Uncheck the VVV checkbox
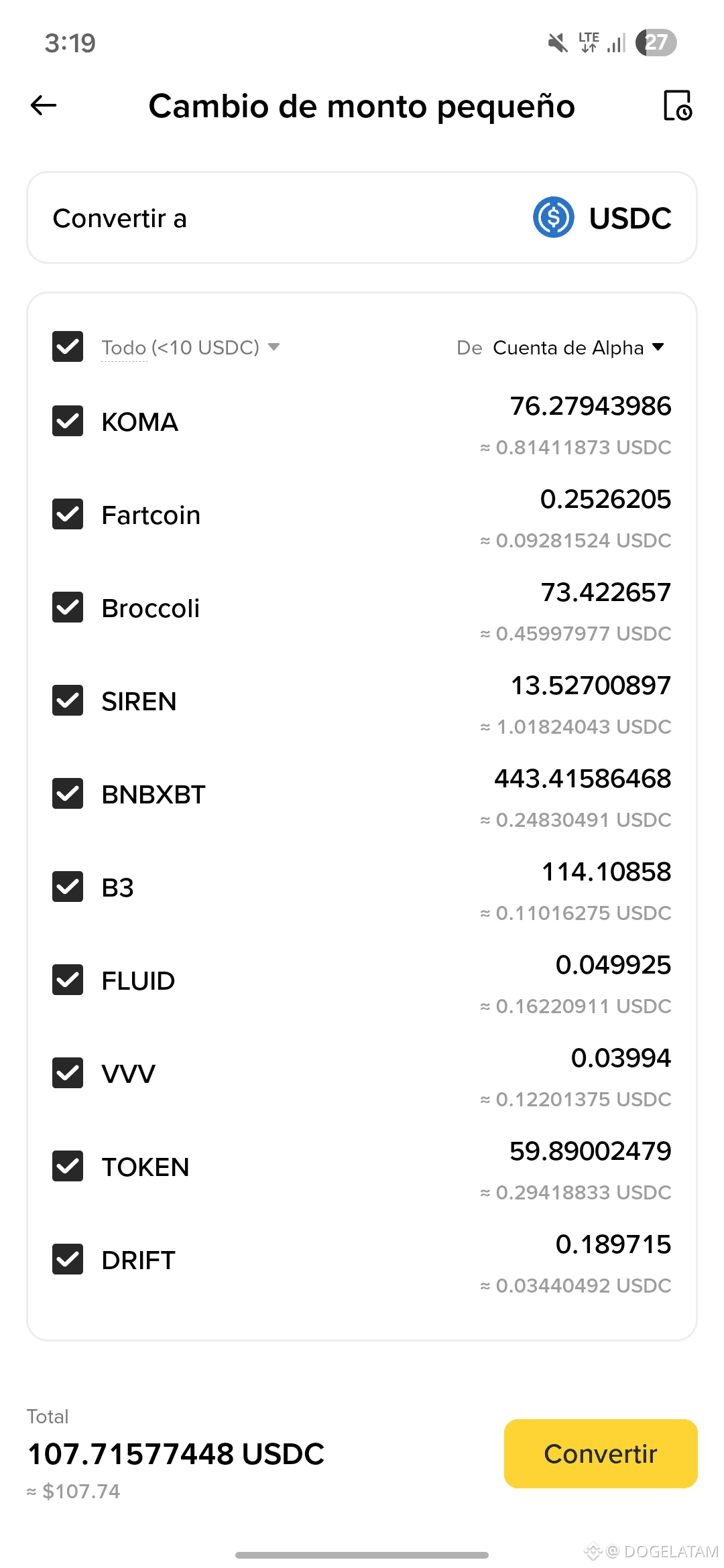Screen dimensions: 724x1568 pos(68,1073)
